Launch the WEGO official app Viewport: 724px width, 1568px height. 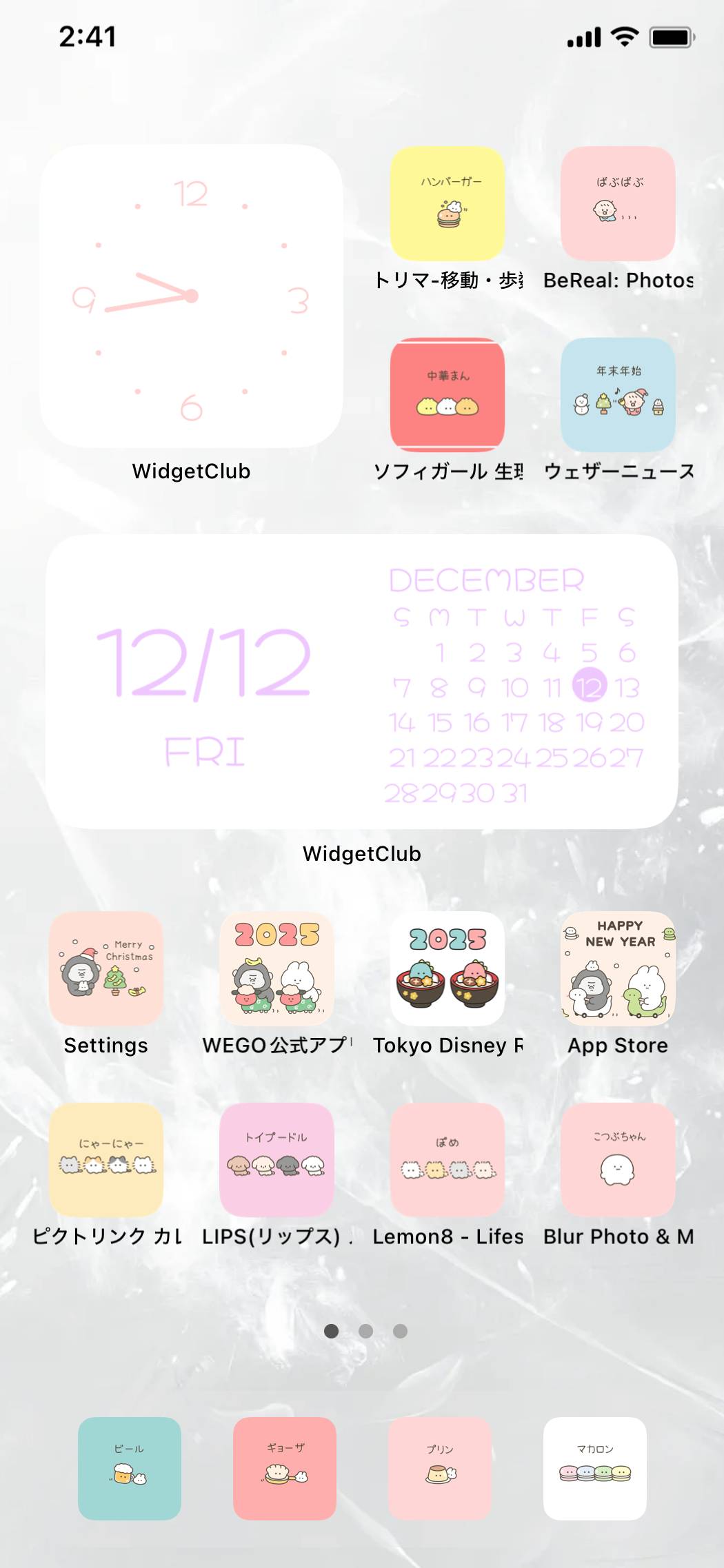pyautogui.click(x=276, y=968)
